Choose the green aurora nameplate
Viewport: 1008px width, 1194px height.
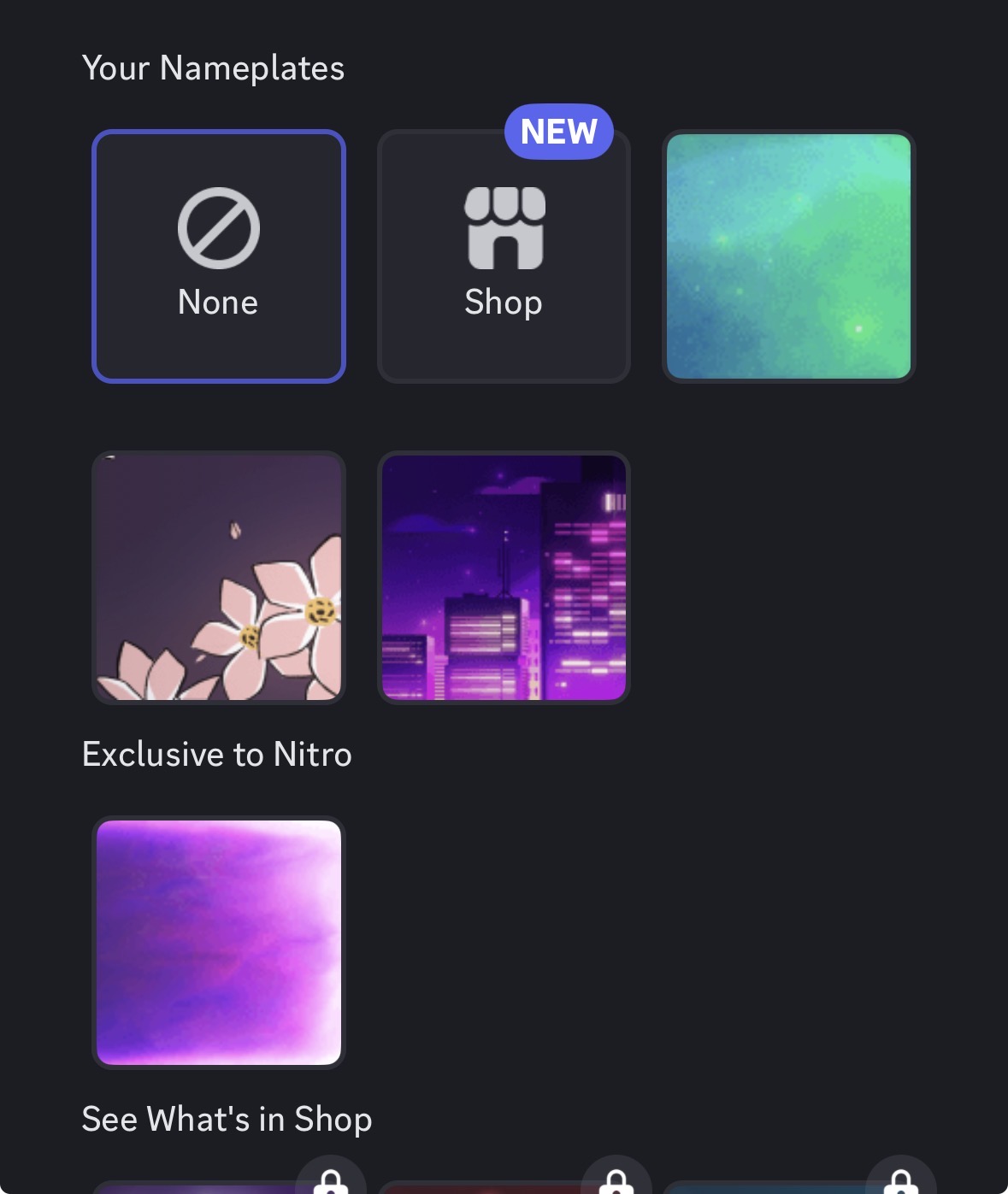pos(788,256)
